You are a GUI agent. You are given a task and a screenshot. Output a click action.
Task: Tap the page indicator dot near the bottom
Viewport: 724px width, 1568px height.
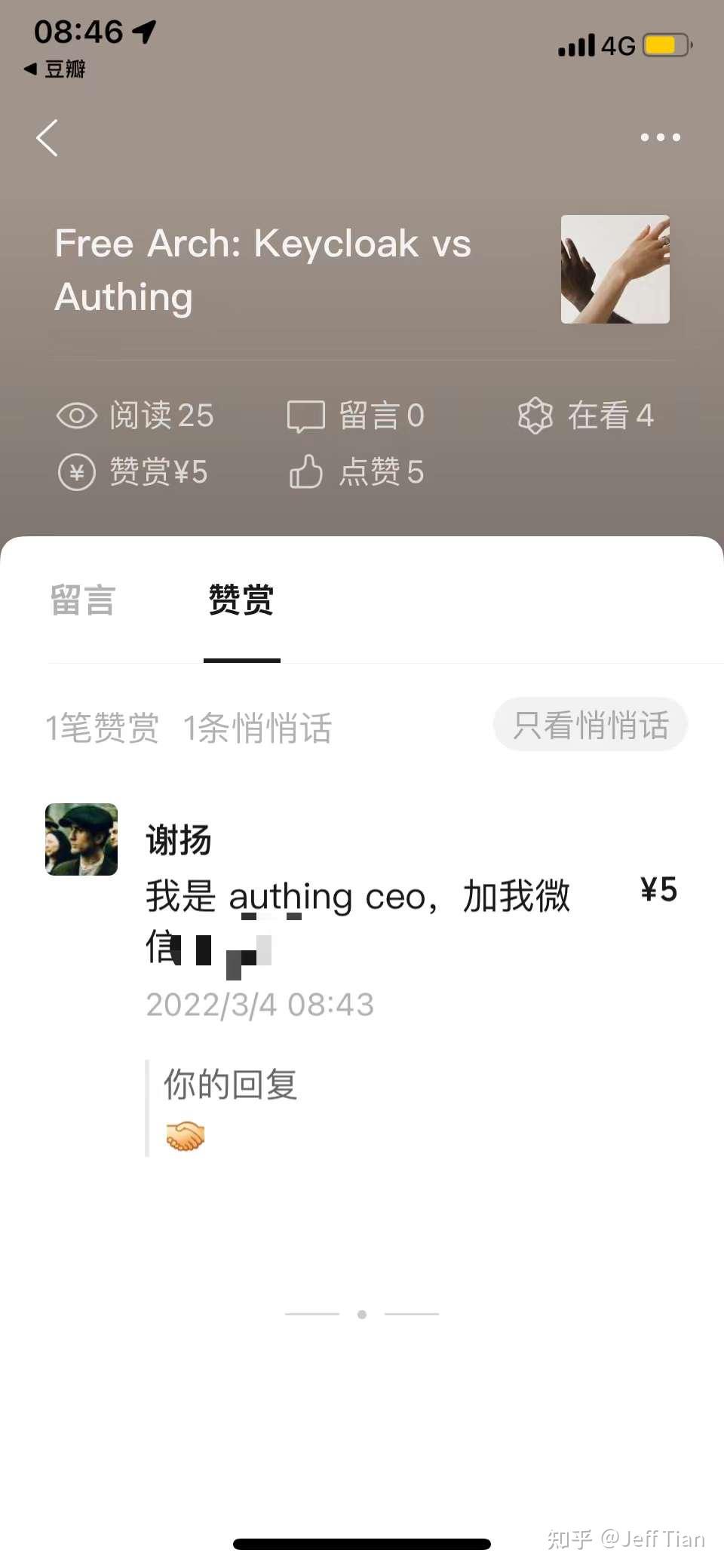(361, 1312)
